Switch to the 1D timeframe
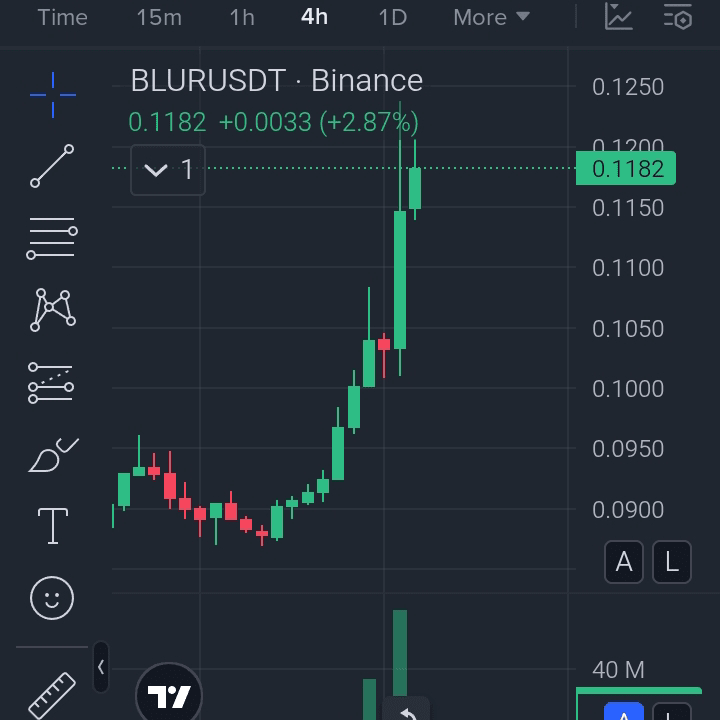This screenshot has height=720, width=720. pyautogui.click(x=392, y=17)
